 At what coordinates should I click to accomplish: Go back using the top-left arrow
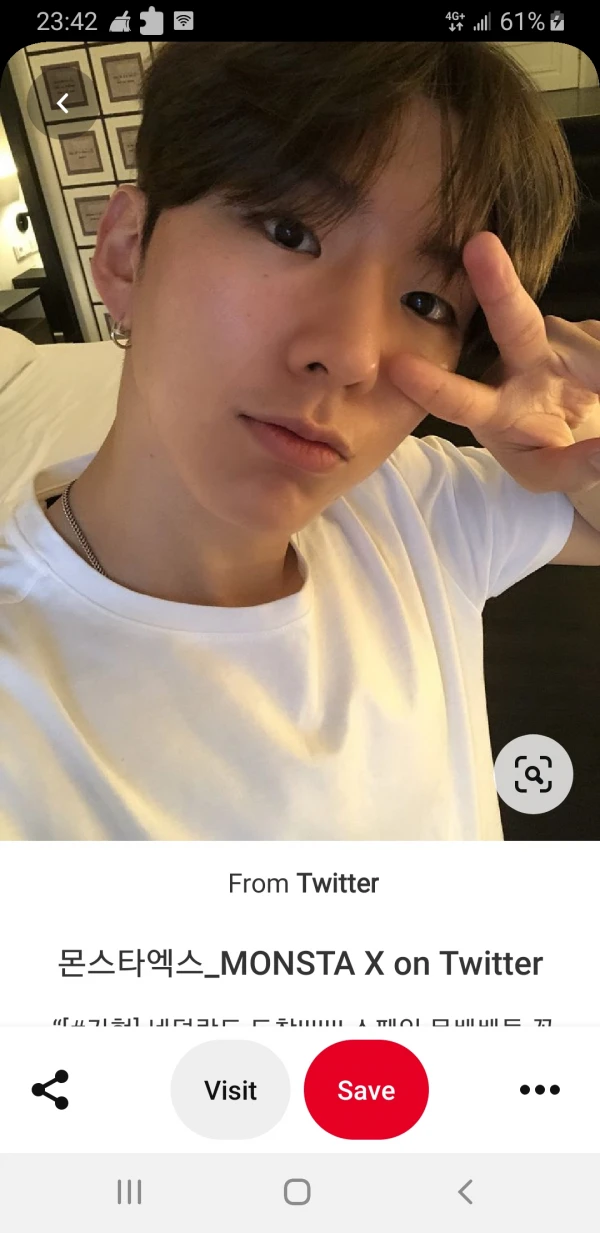tap(62, 102)
